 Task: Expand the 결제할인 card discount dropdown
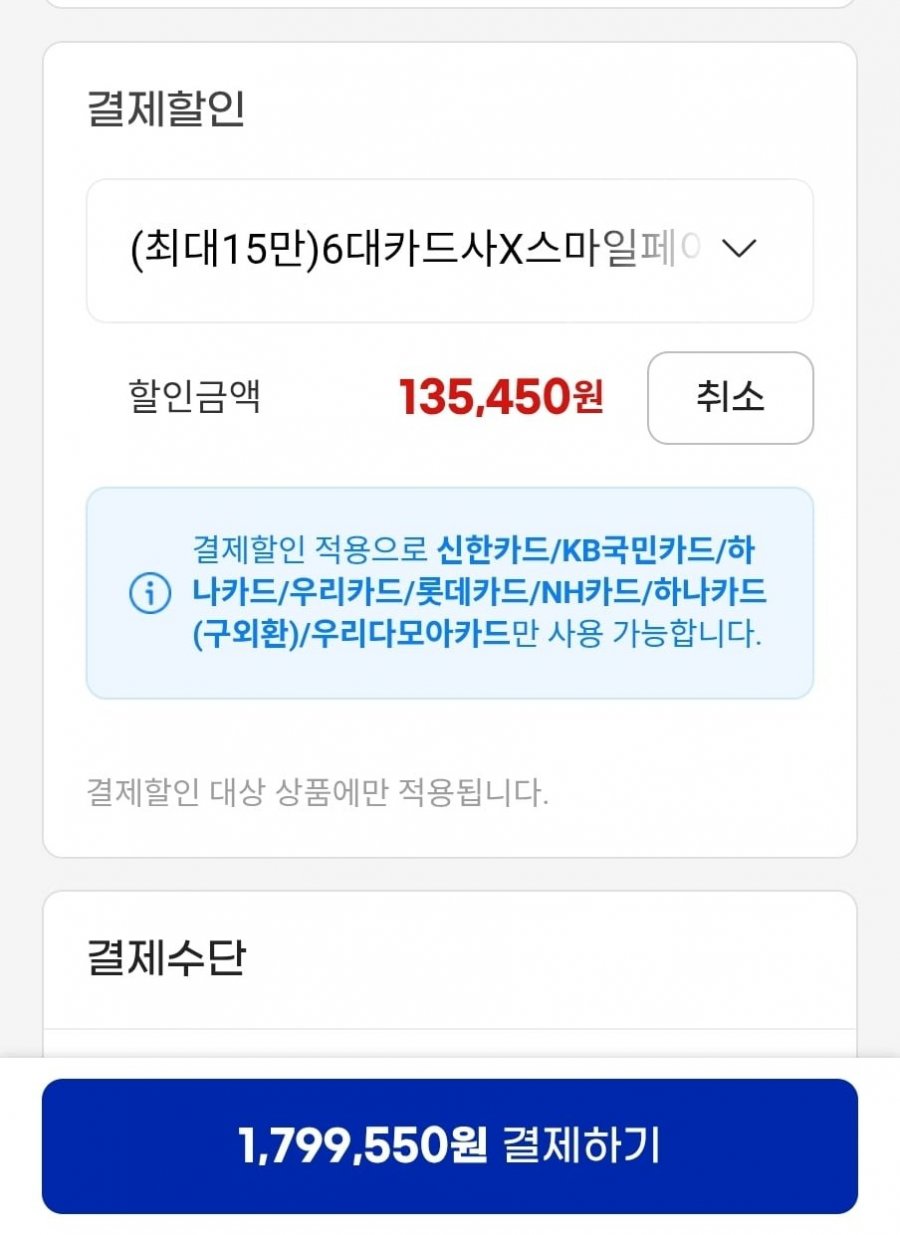[x=450, y=250]
